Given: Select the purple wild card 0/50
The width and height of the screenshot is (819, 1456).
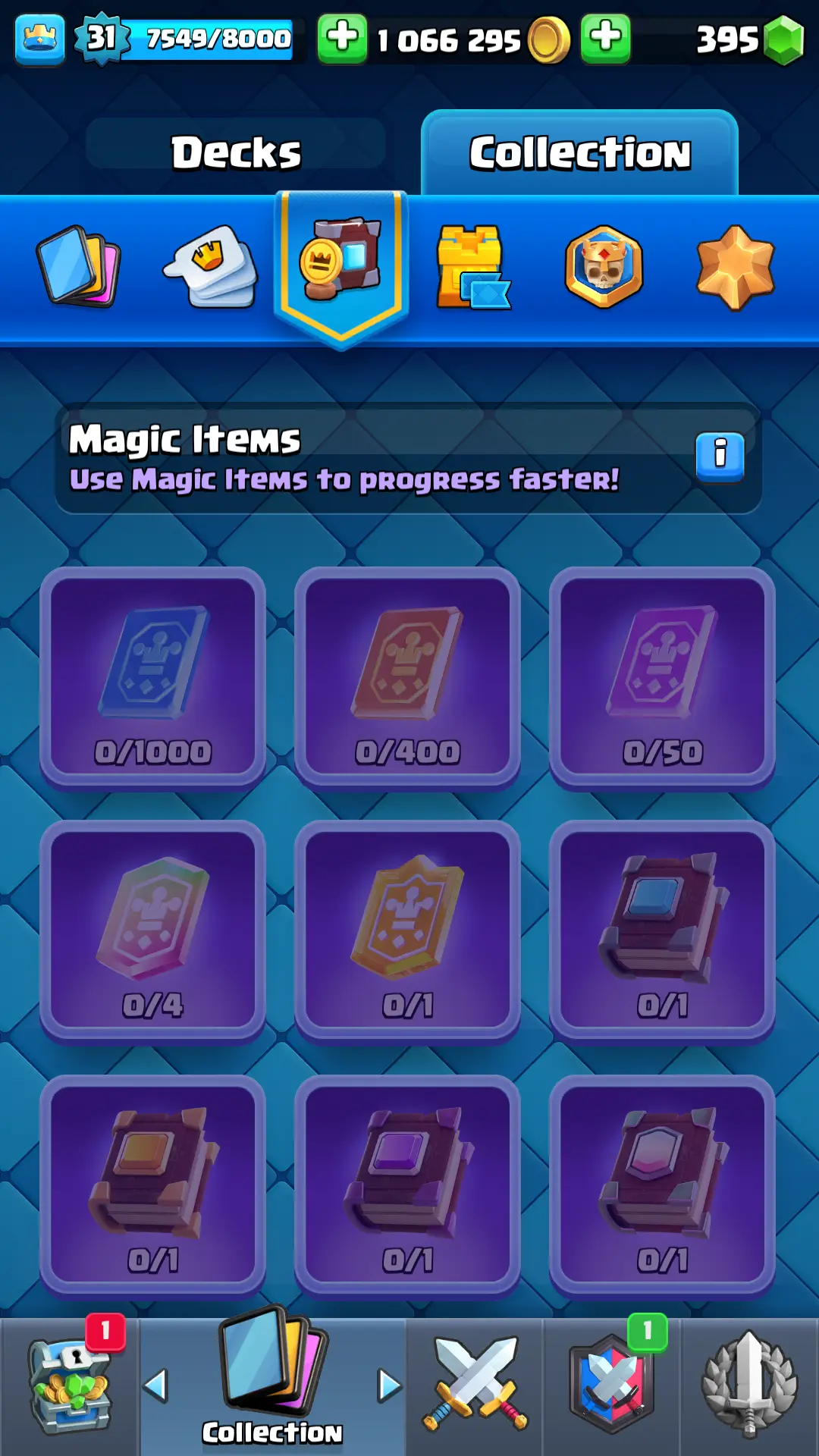Looking at the screenshot, I should click(x=662, y=677).
